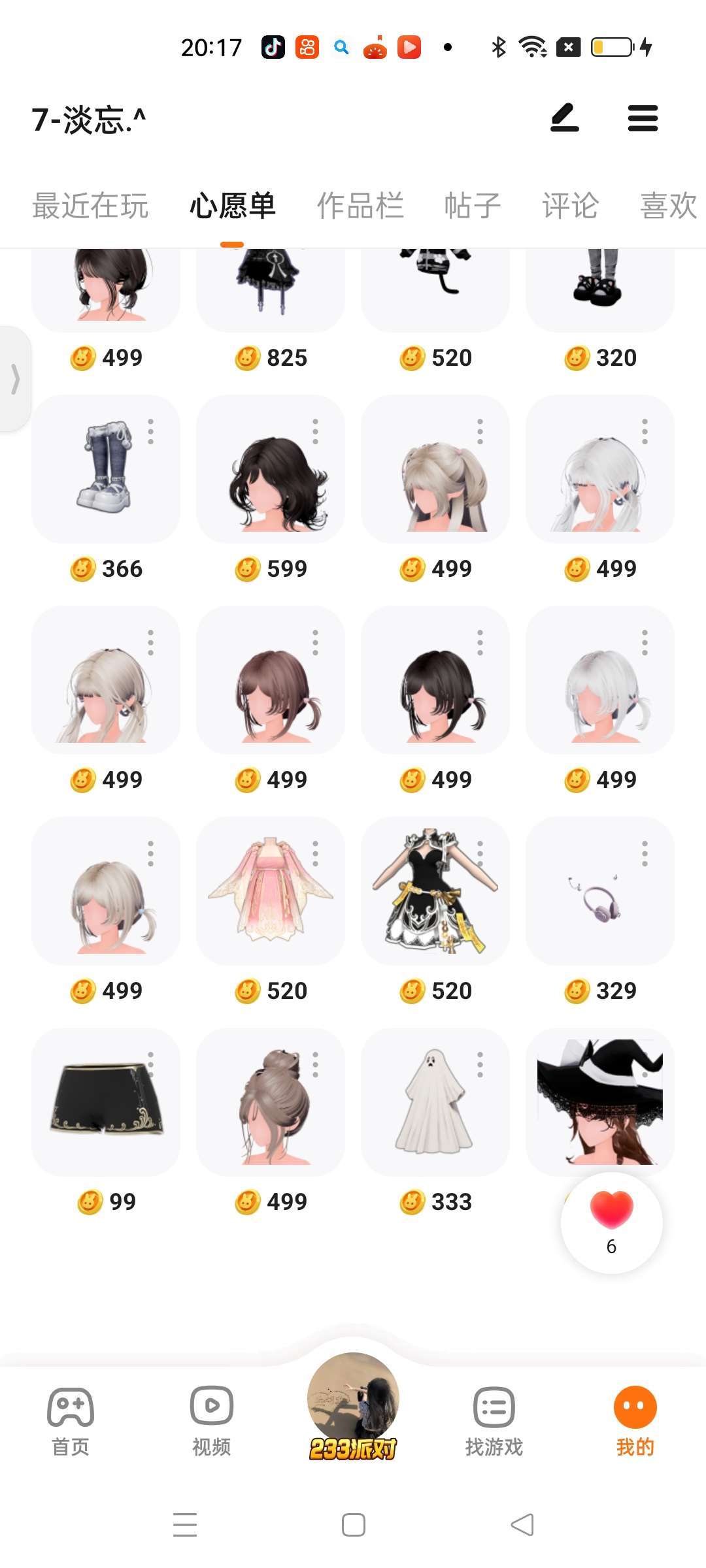This screenshot has height=1568, width=706.
Task: Open the pink hanfu dress priced 520
Action: pos(271,891)
